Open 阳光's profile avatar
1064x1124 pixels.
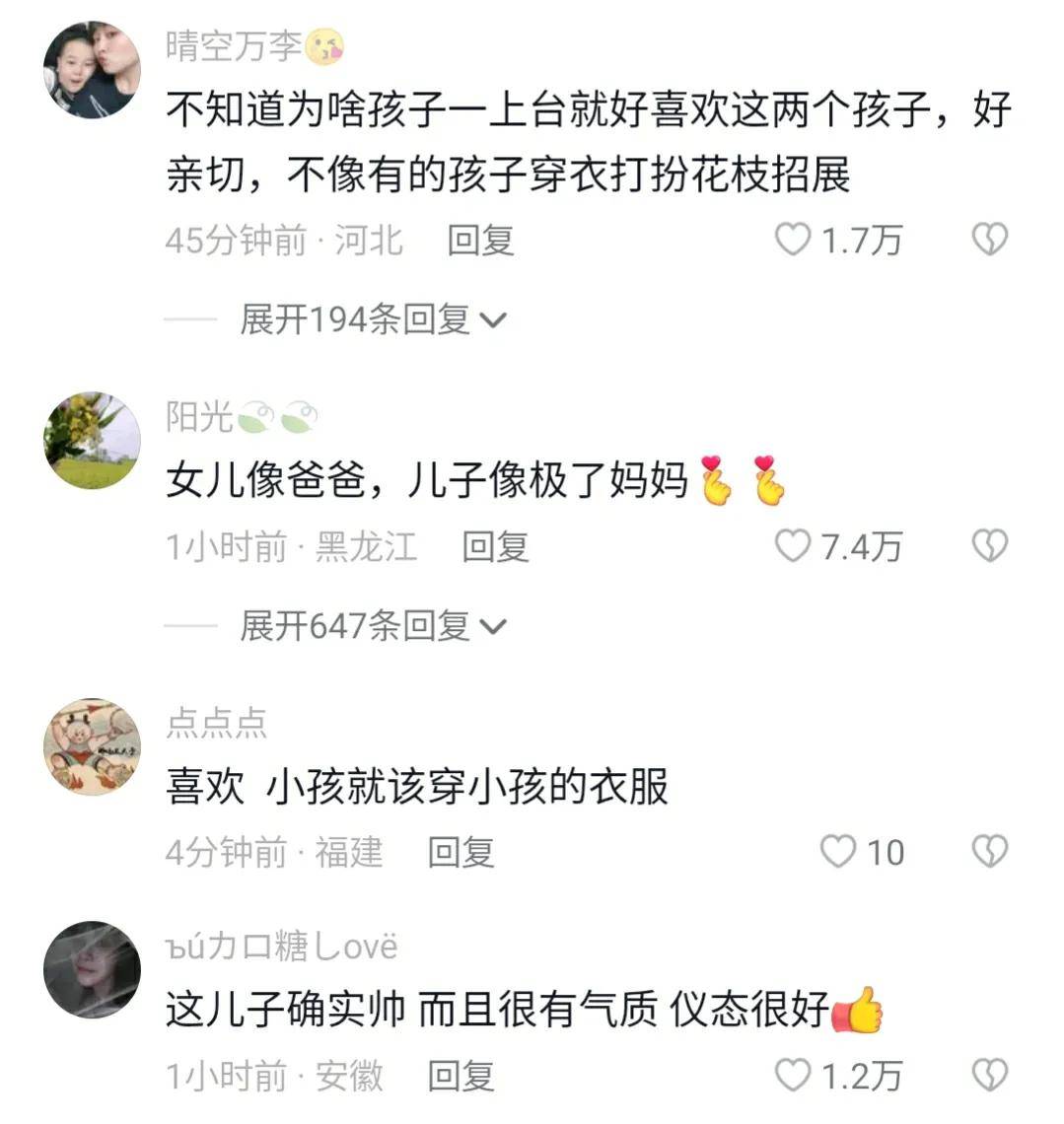click(92, 440)
